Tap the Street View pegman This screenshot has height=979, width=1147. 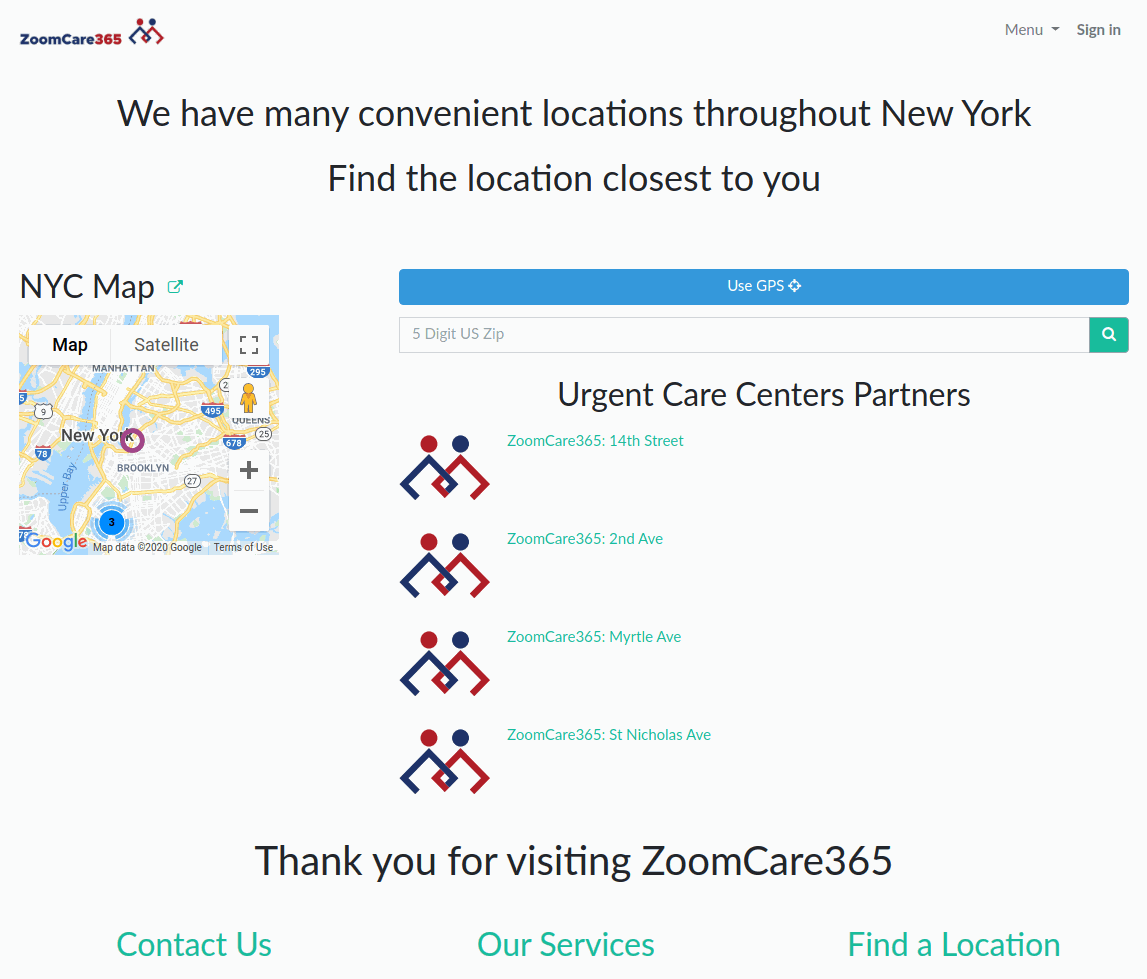(249, 398)
